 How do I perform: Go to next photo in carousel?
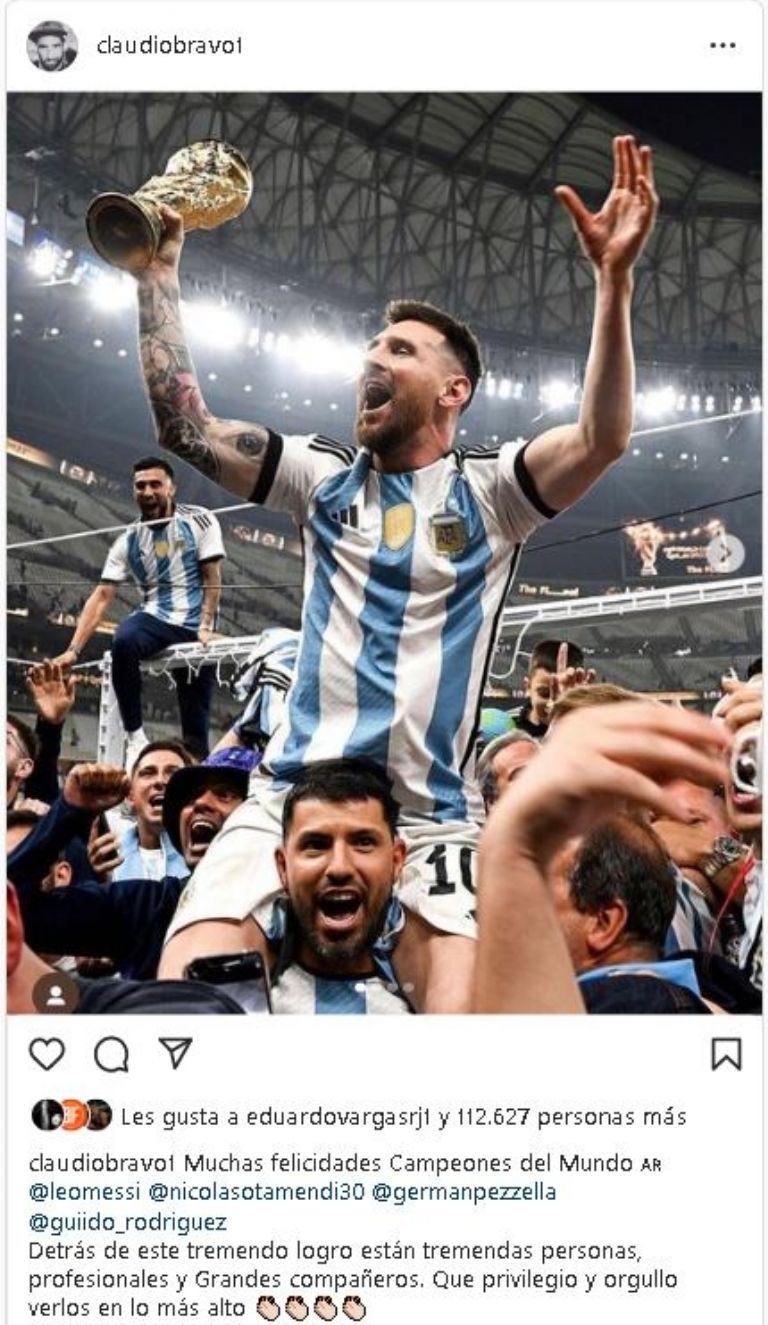(x=727, y=553)
